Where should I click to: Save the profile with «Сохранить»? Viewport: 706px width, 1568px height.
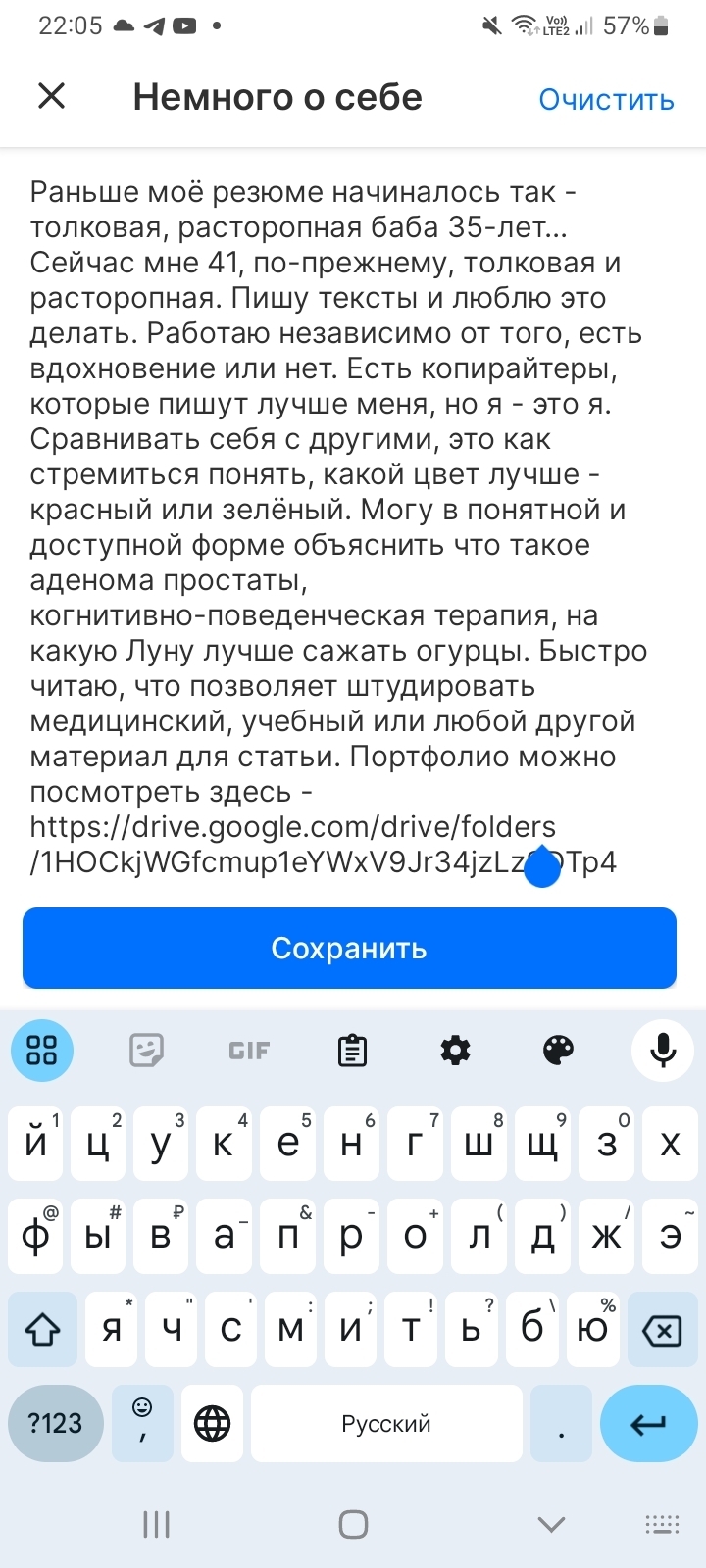pyautogui.click(x=349, y=948)
